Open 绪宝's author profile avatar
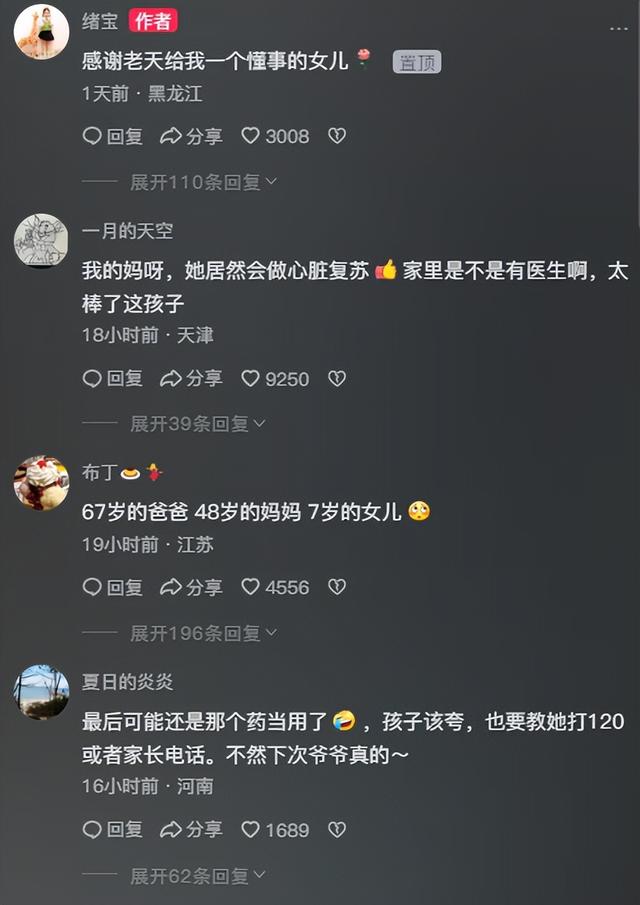Screen dimensions: 640x905 click(41, 31)
